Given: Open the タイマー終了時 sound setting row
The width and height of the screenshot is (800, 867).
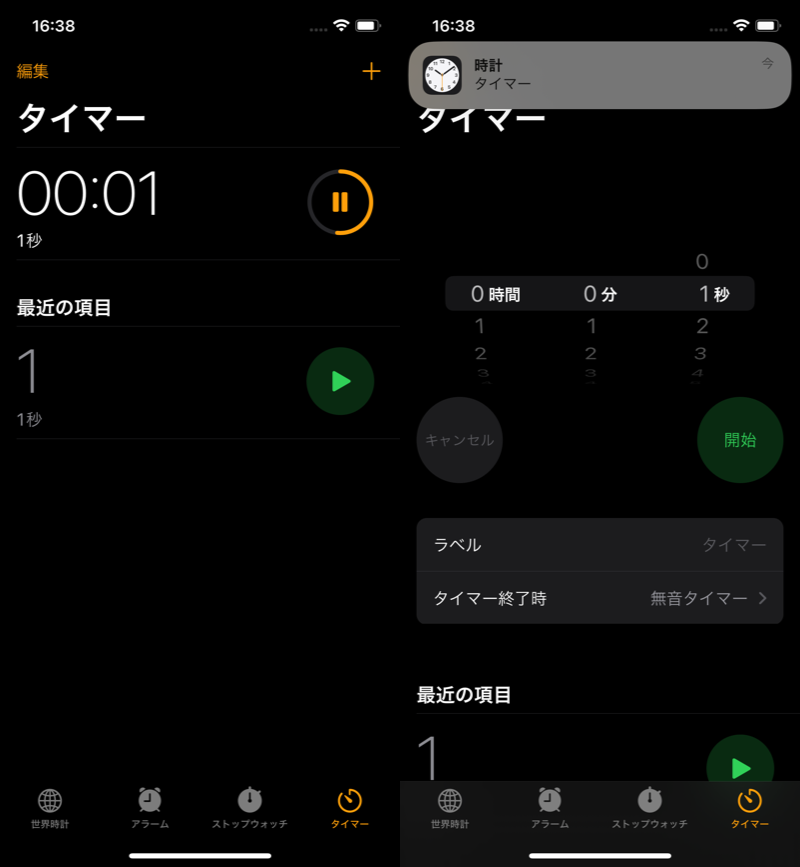Looking at the screenshot, I should (599, 598).
